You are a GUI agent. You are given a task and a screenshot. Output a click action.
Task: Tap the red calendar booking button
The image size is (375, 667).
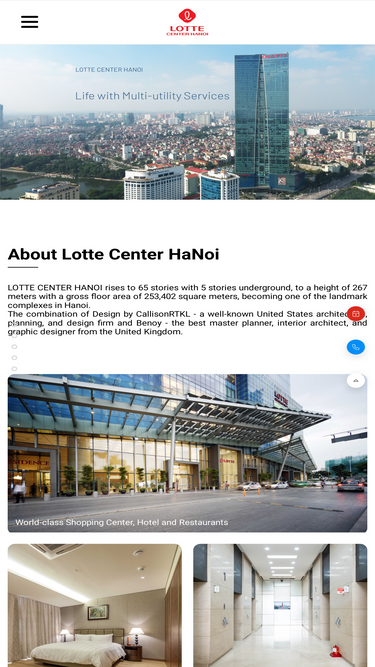356,314
